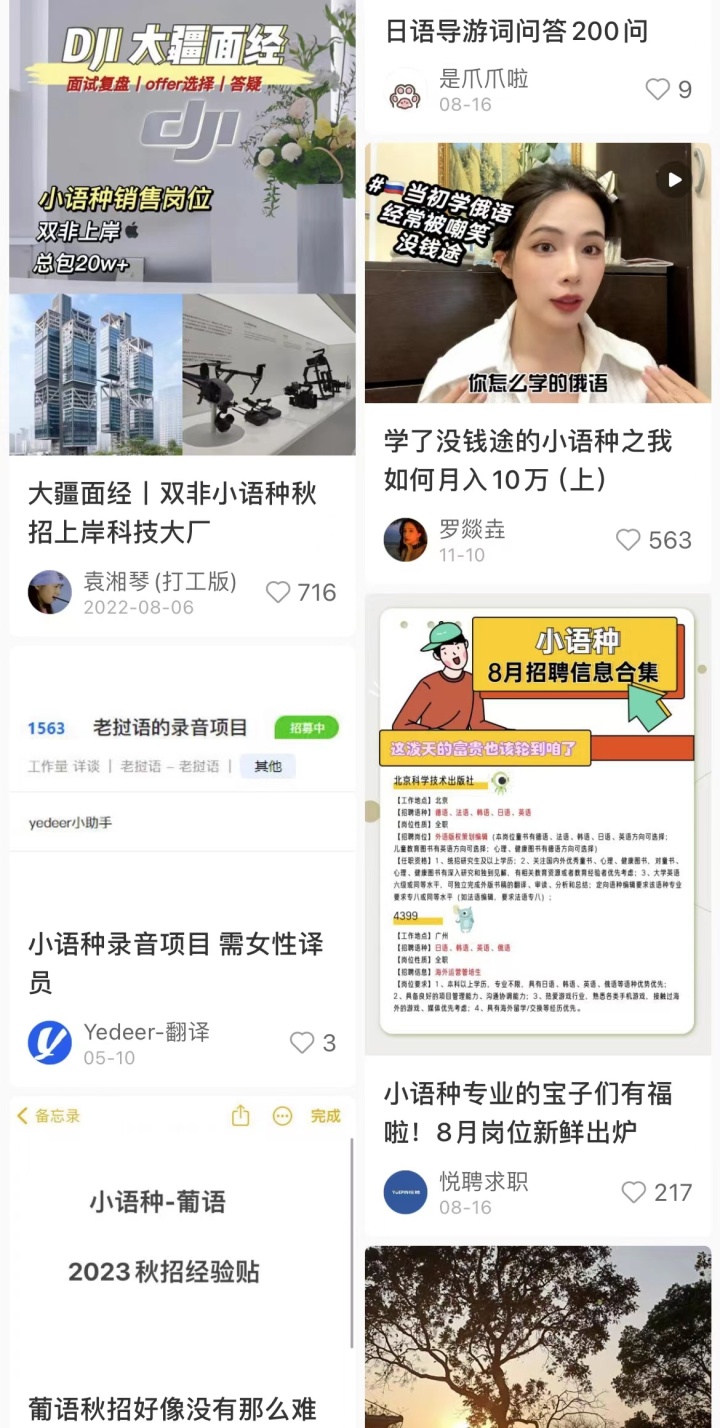The height and width of the screenshot is (1428, 720).
Task: Open Yedeer-翻译 author profile
Action: tap(50, 1043)
